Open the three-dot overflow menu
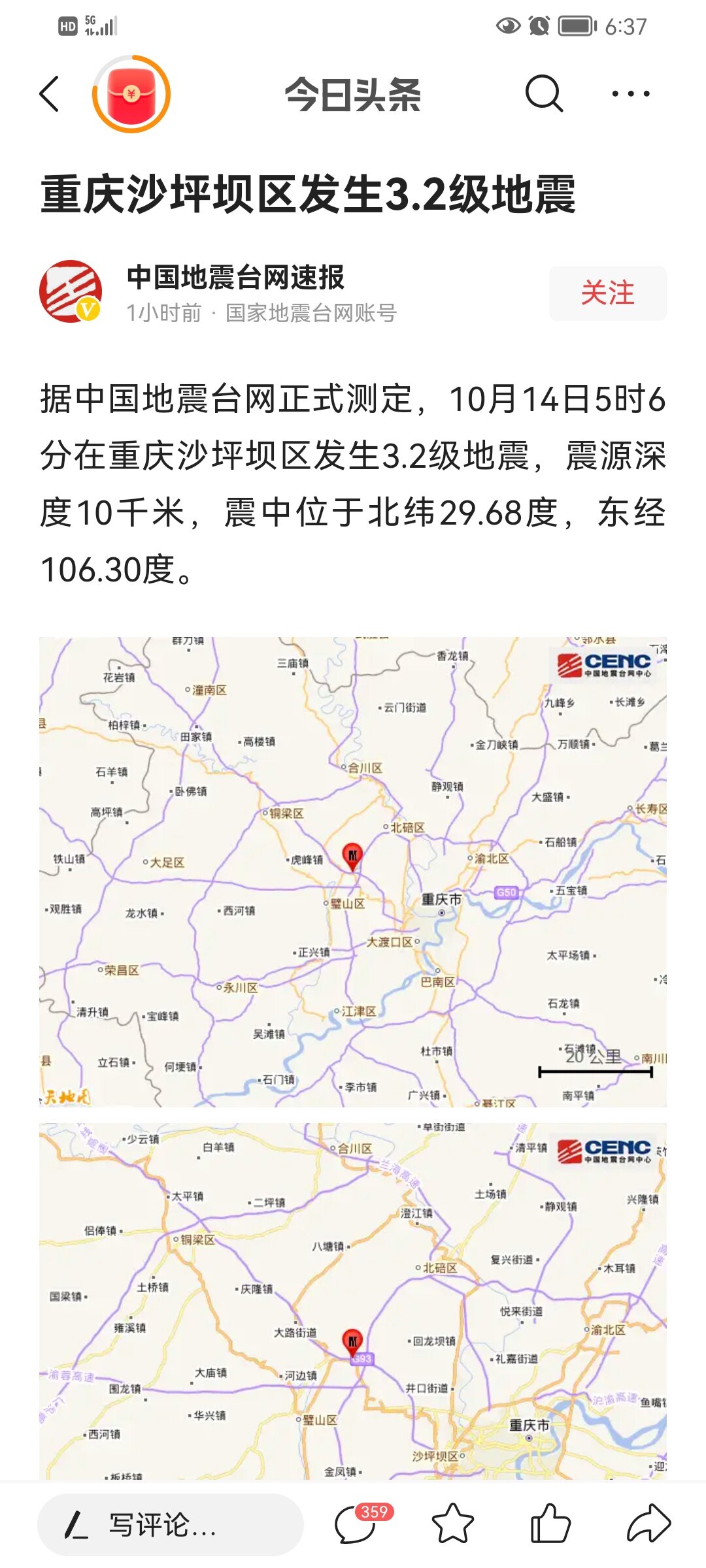Viewport: 706px width, 1568px height. pyautogui.click(x=630, y=94)
